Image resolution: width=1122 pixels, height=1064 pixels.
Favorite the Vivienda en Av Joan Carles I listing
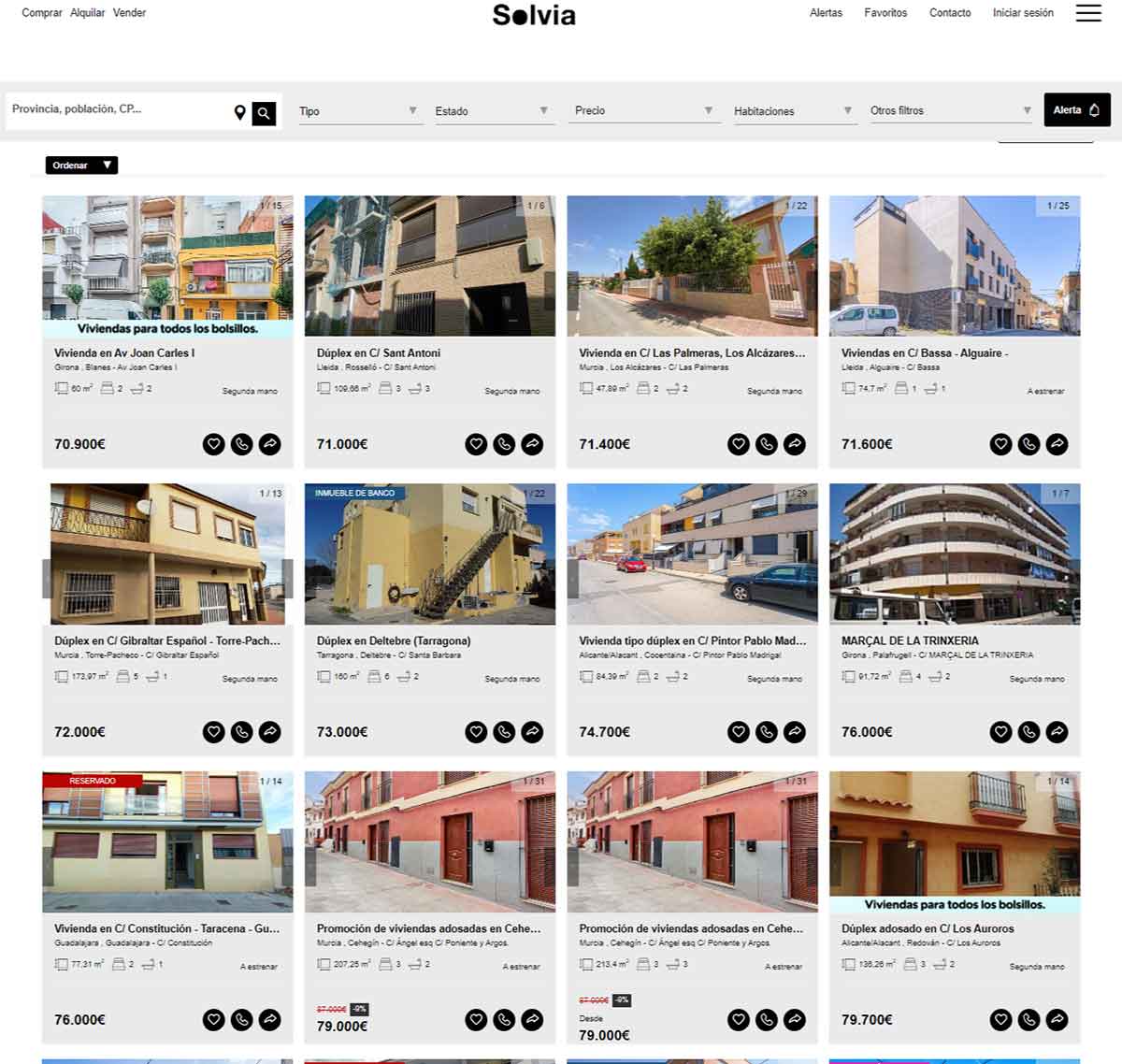pyautogui.click(x=214, y=444)
